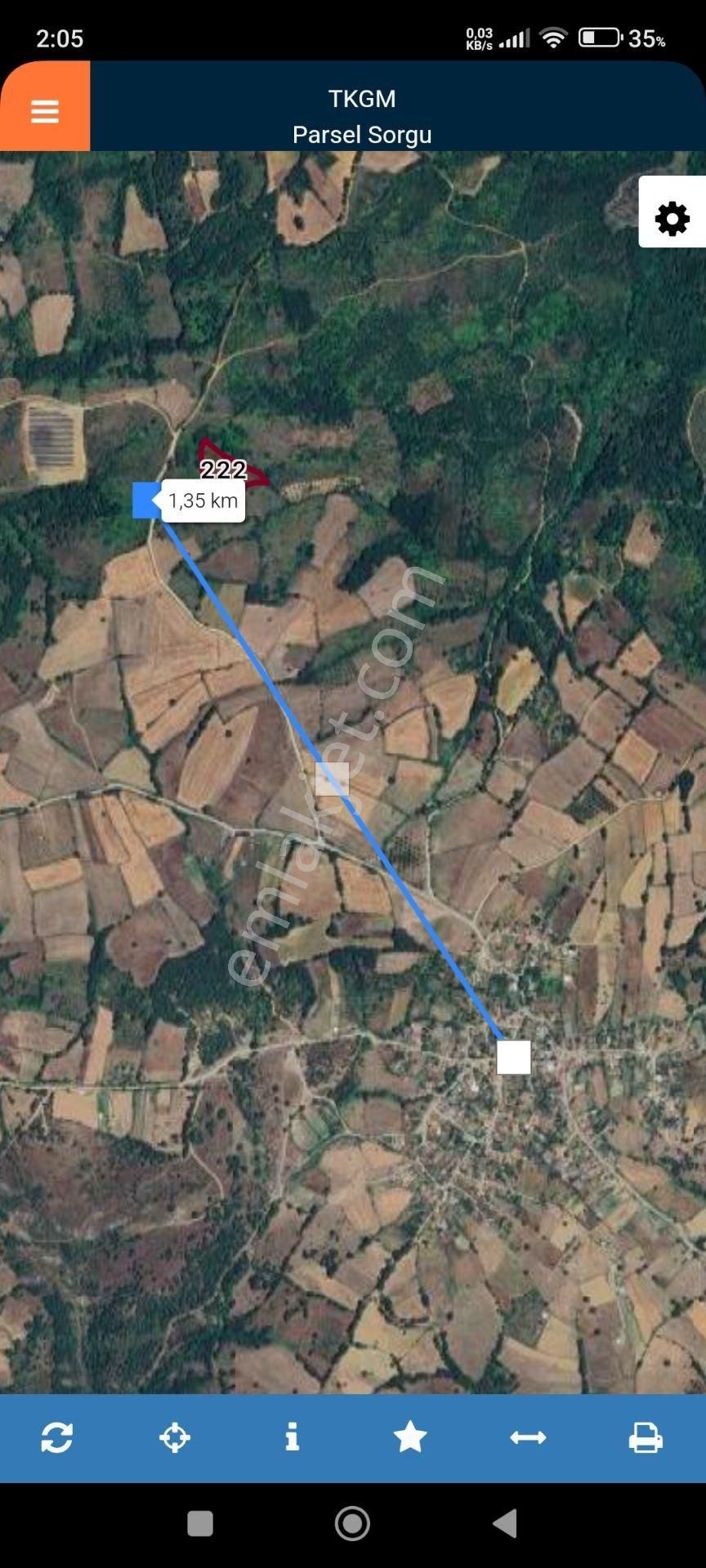The image size is (706, 1568).
Task: Select parcel number 222 on the map
Action: pos(223,470)
